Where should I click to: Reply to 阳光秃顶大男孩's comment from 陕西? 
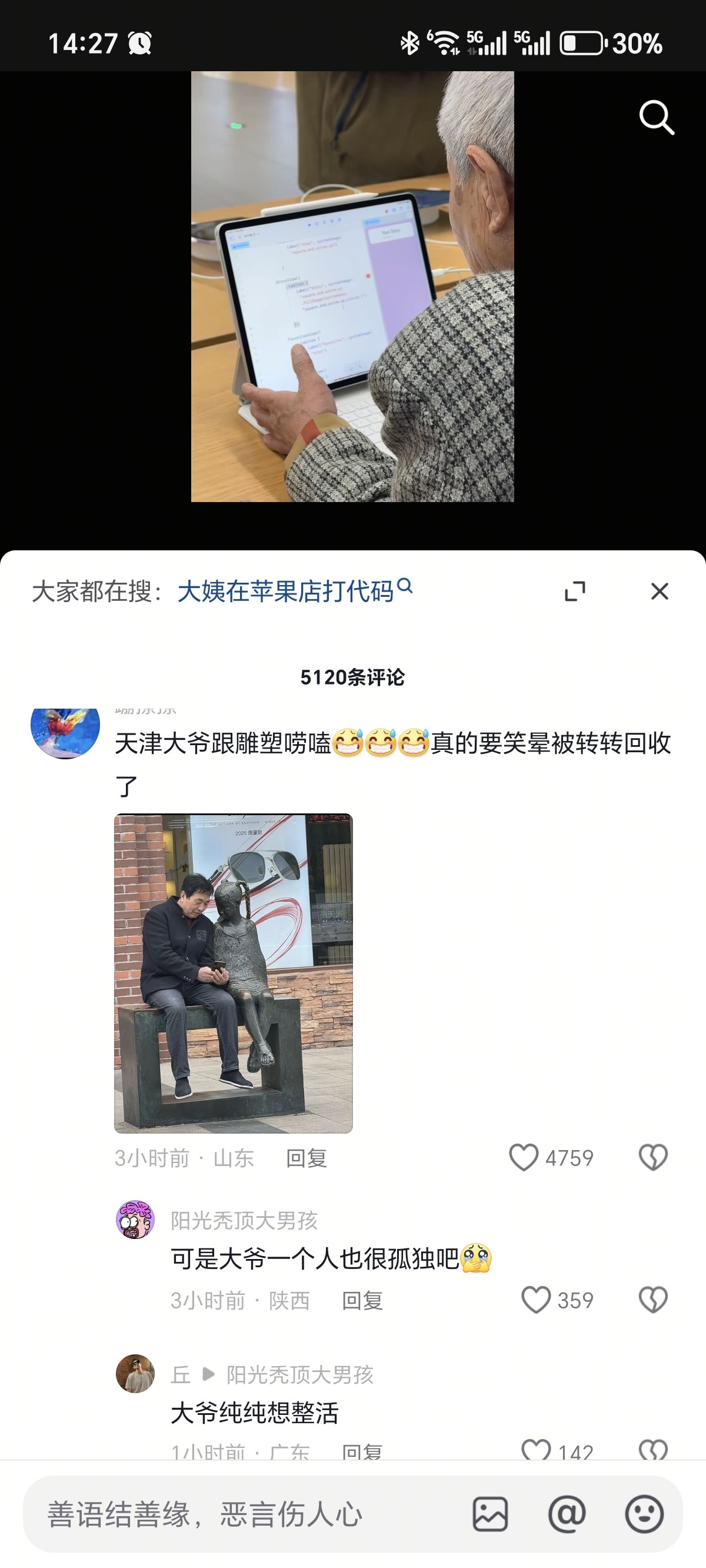click(363, 1301)
